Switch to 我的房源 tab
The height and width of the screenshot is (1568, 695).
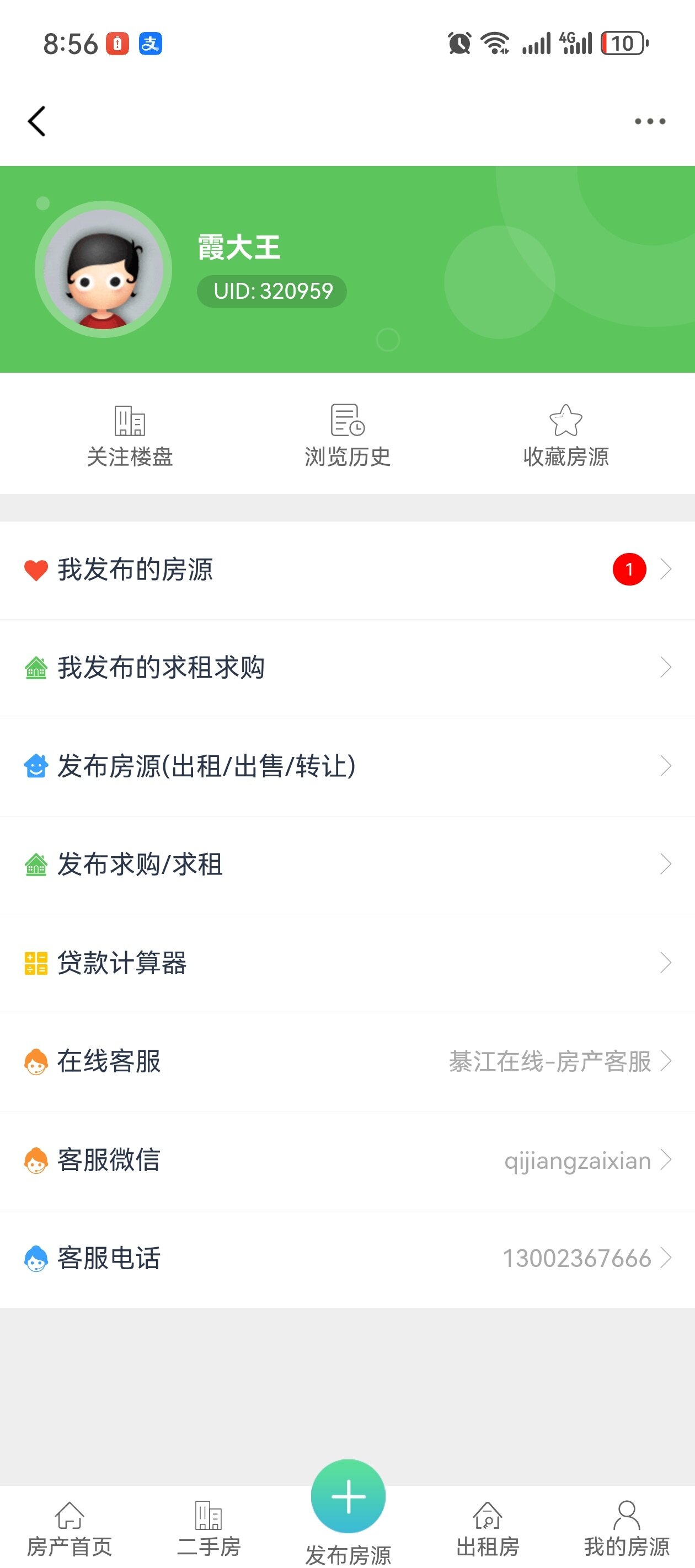point(626,1529)
